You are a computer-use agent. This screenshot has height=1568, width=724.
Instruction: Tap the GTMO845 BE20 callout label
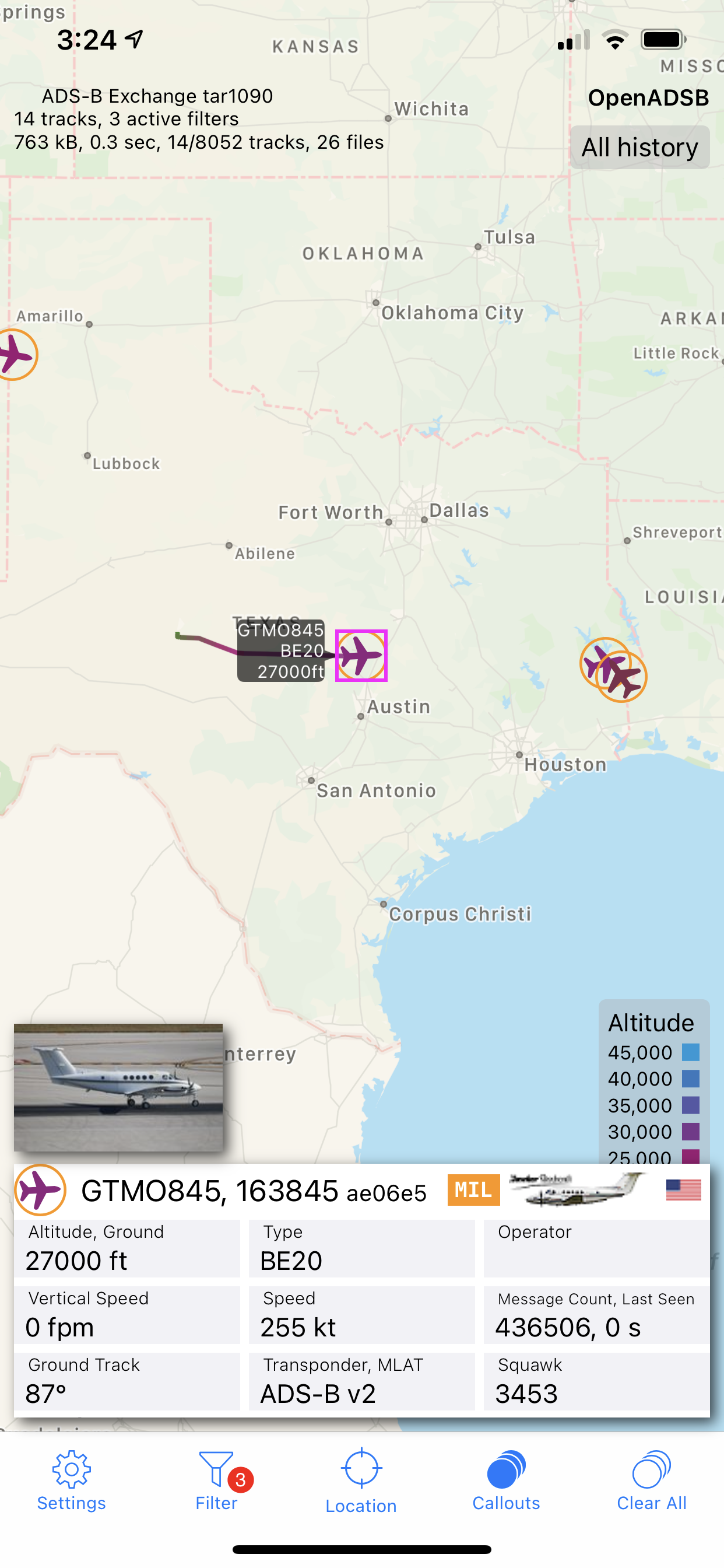pyautogui.click(x=280, y=650)
